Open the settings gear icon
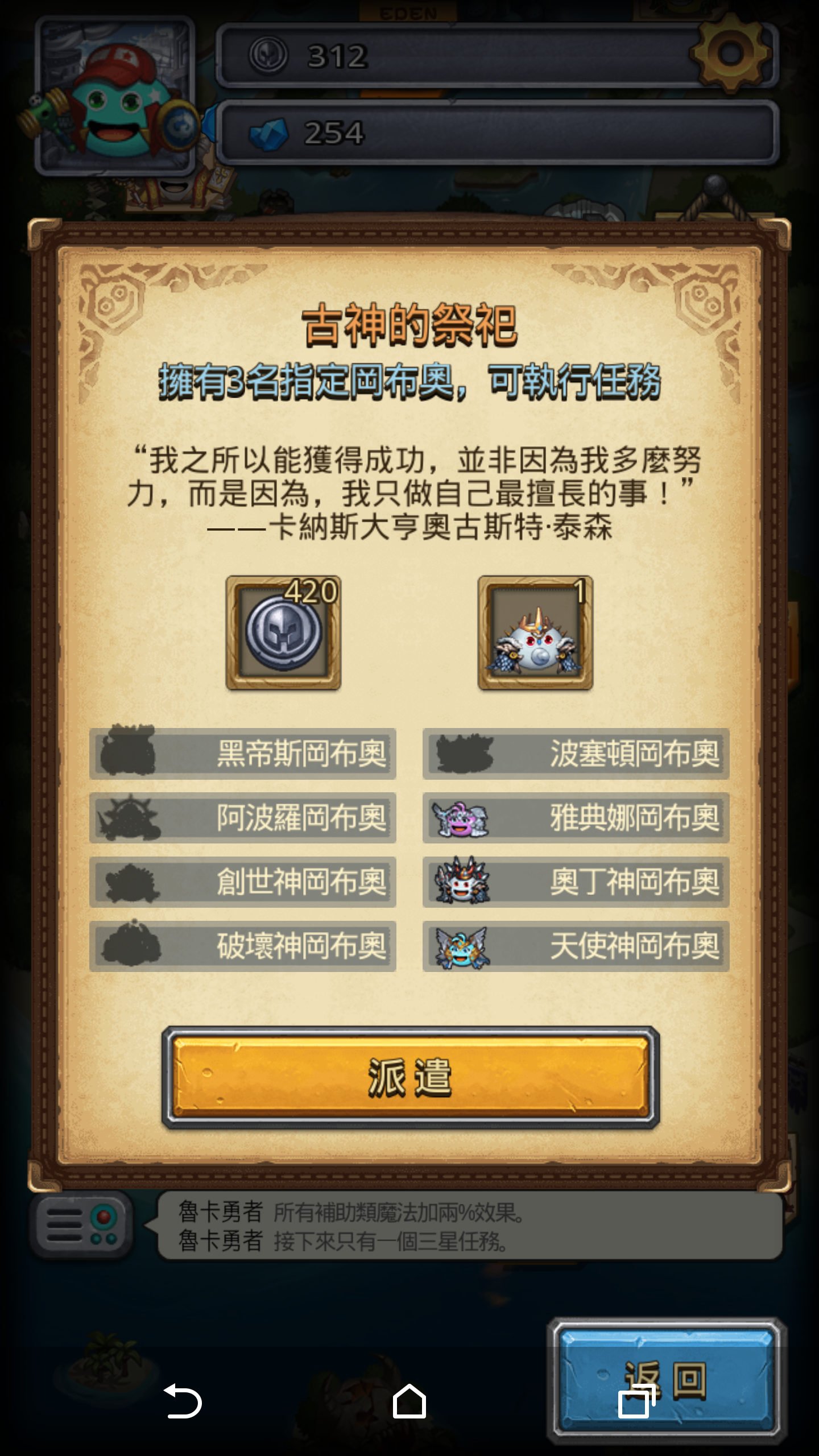 click(x=731, y=53)
